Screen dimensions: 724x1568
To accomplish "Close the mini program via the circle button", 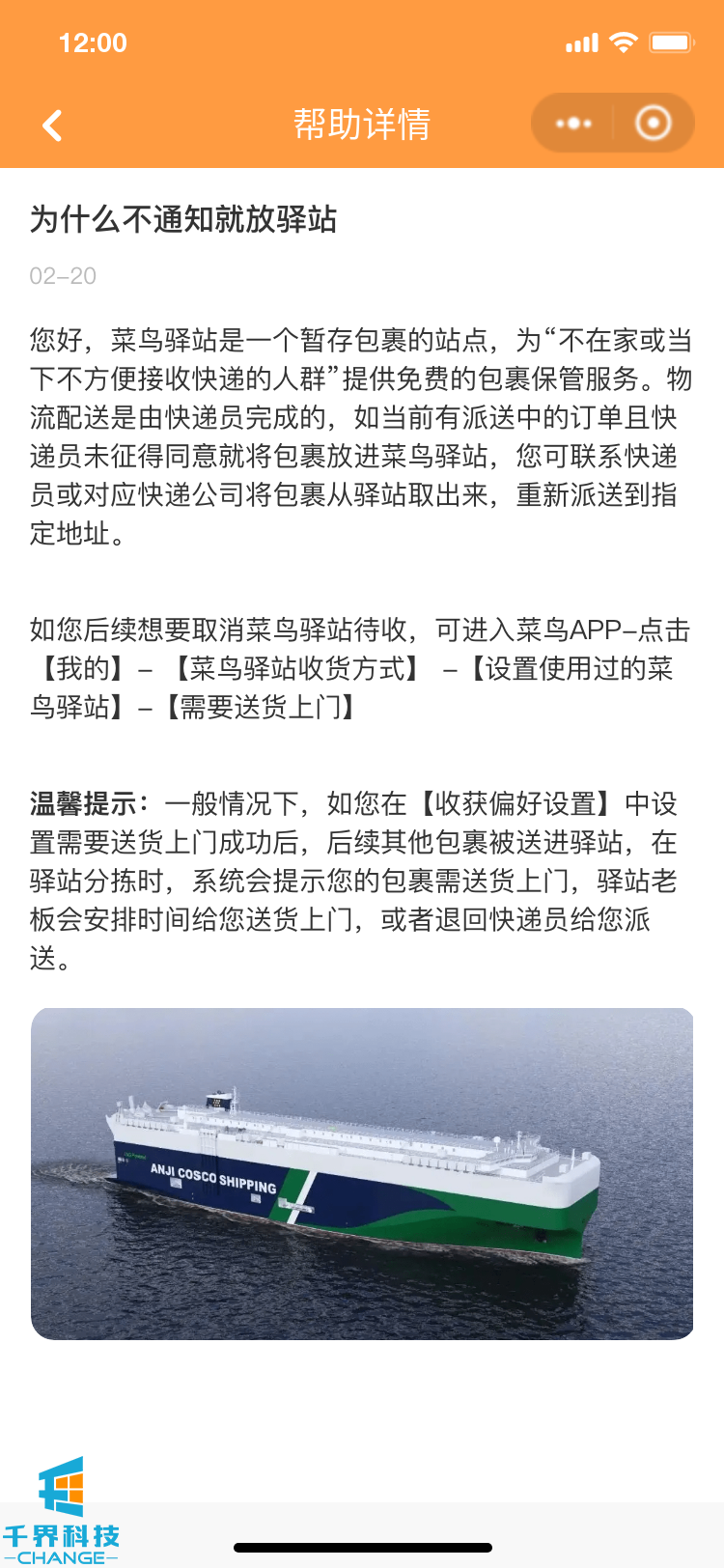I will click(654, 124).
